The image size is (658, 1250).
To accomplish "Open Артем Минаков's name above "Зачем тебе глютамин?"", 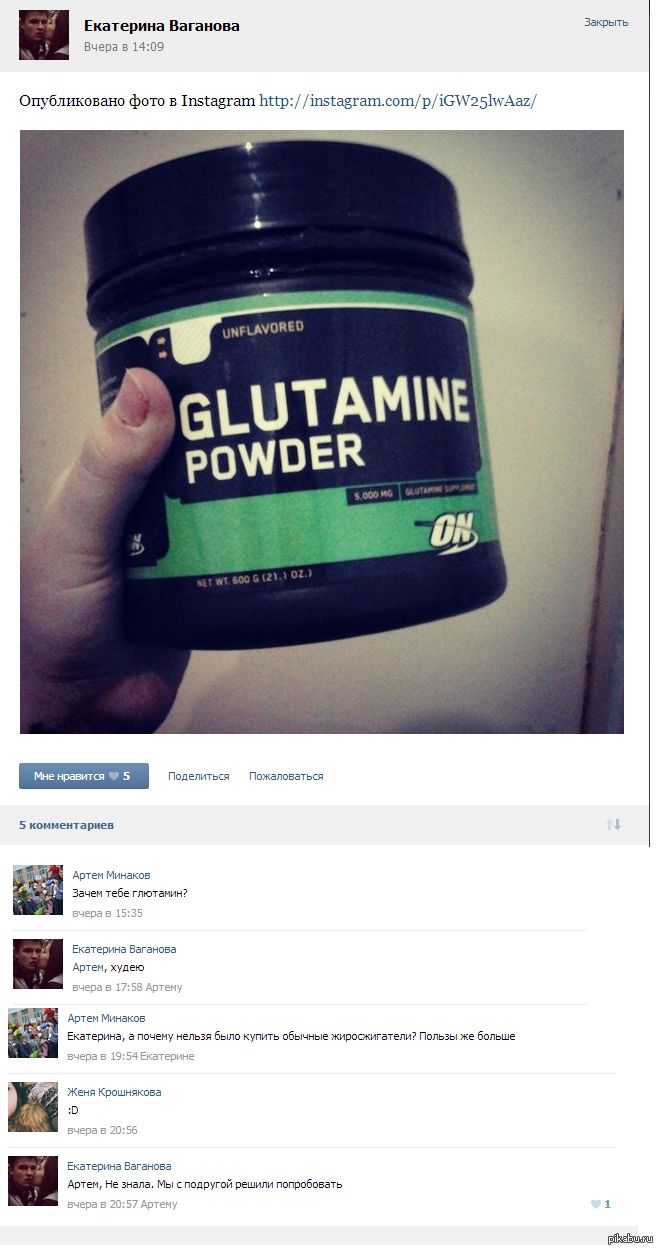I will pos(111,875).
